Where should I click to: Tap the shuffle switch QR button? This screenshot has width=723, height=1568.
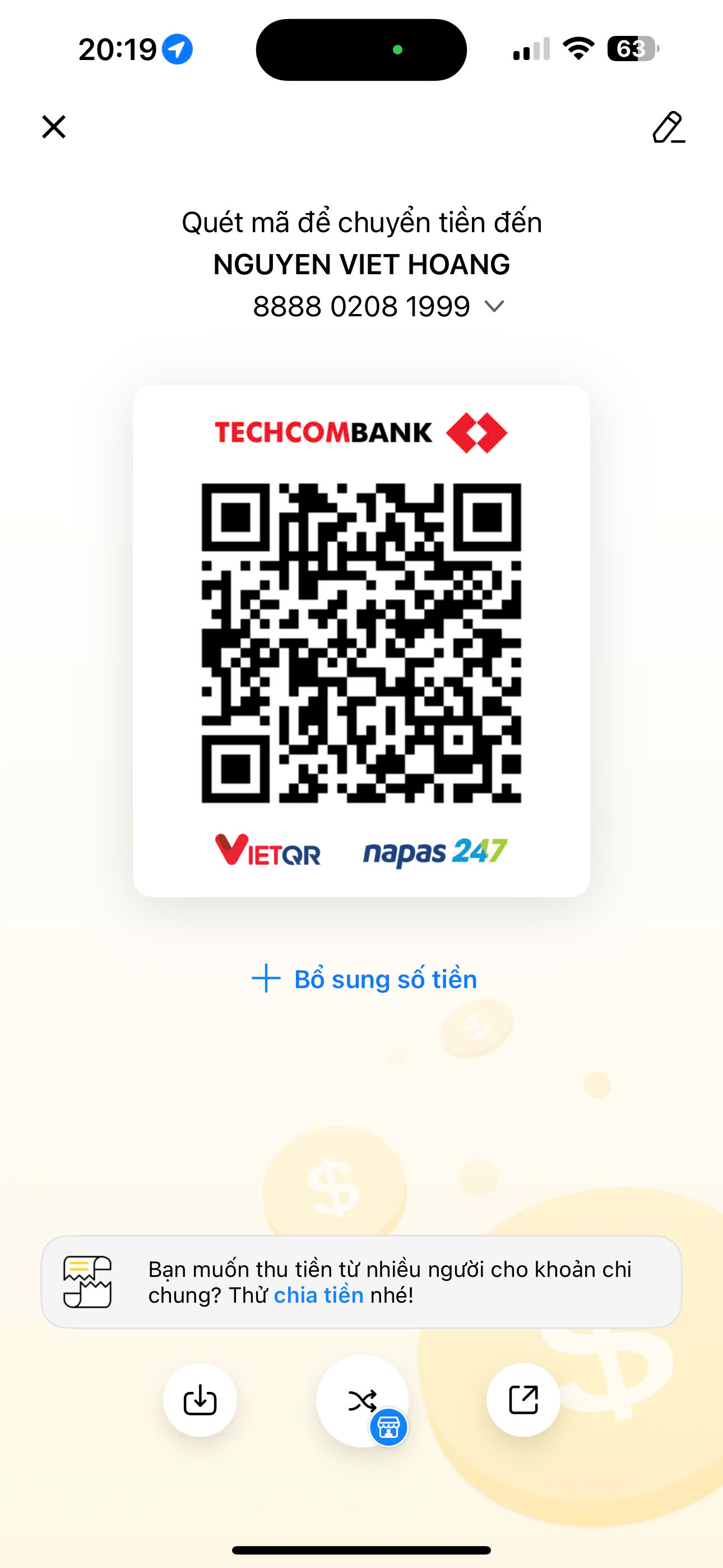pos(362,1400)
